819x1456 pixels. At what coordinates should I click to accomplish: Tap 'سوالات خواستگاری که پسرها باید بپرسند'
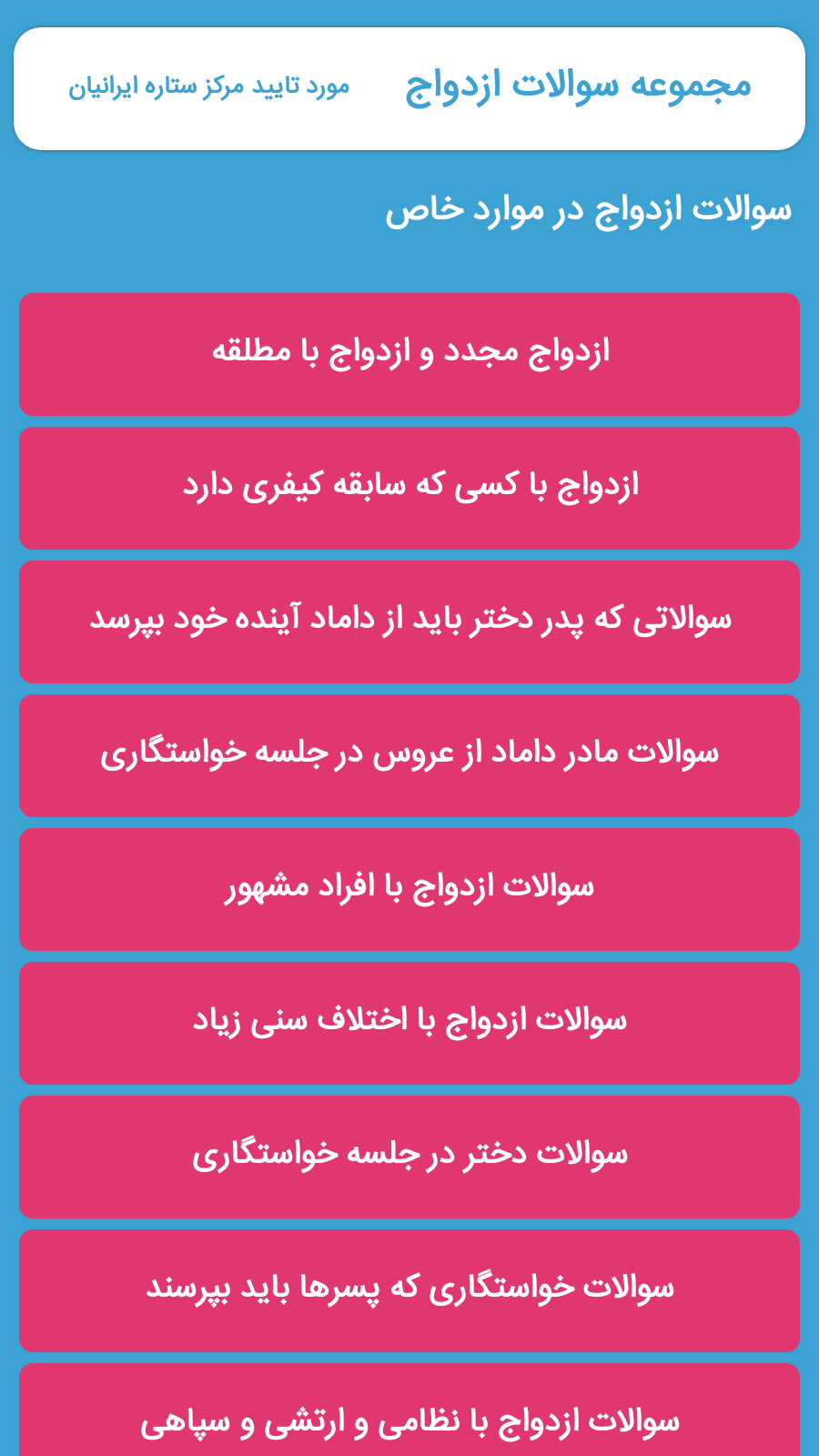[409, 1290]
